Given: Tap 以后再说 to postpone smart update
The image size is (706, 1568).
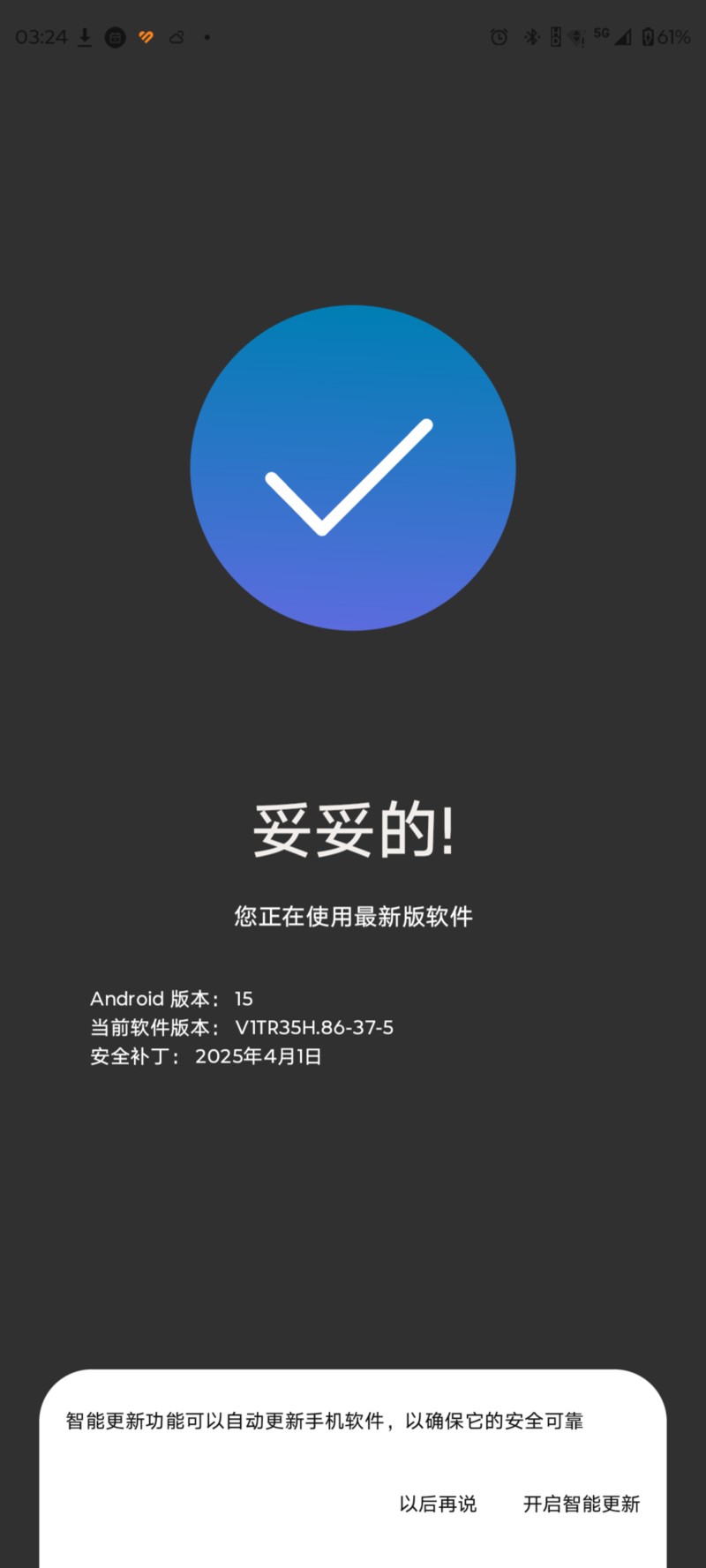Looking at the screenshot, I should (438, 1504).
